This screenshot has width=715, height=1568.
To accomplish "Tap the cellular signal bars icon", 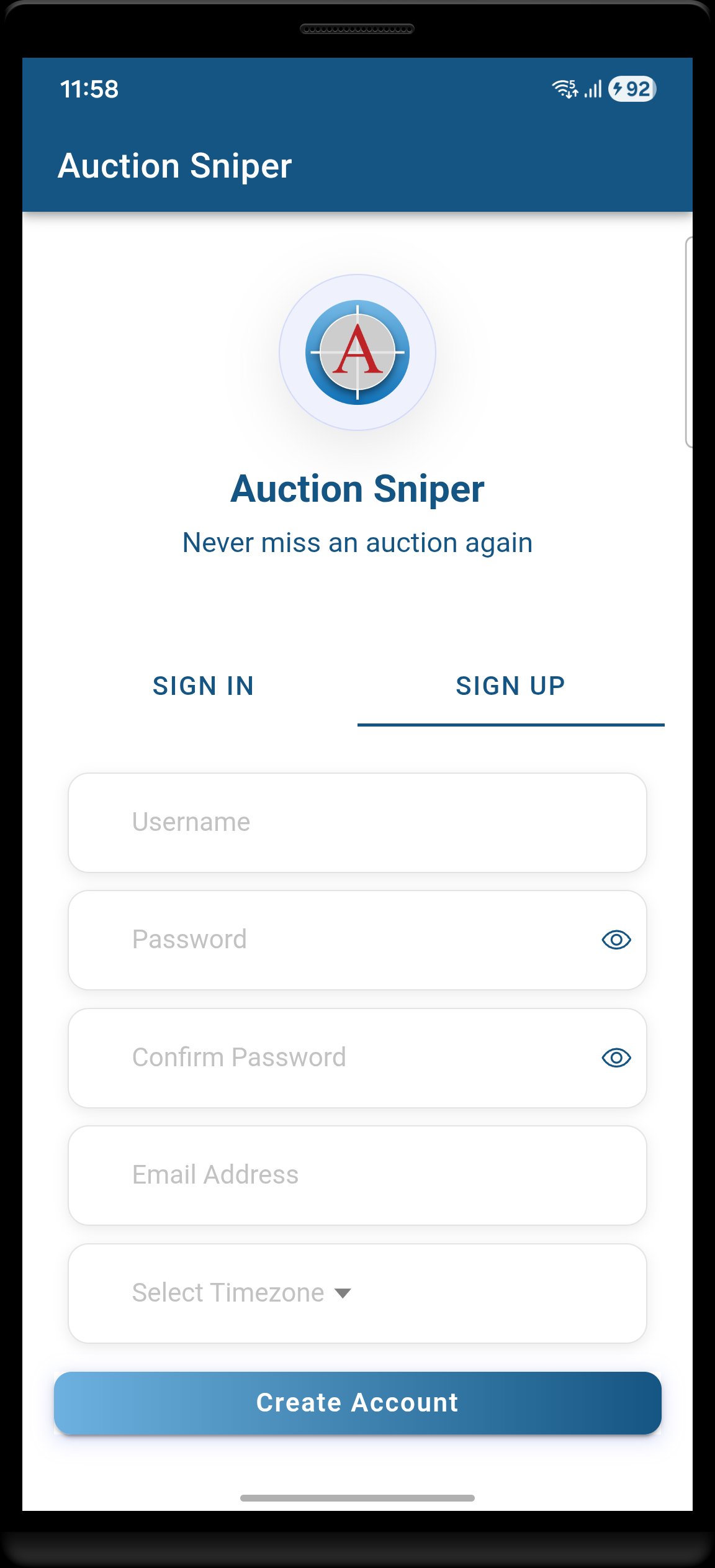I will click(x=594, y=89).
